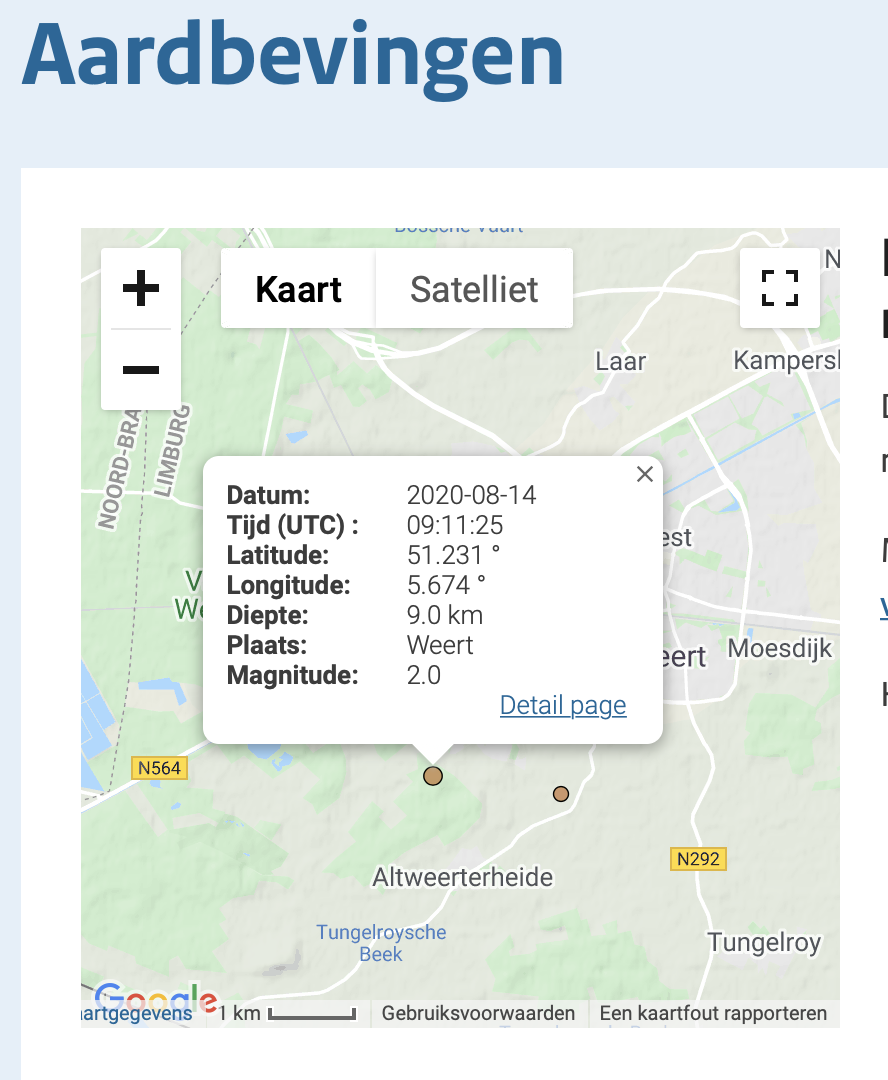Tap the earthquake marker below the popup
Viewport: 888px width, 1080px height.
point(433,776)
